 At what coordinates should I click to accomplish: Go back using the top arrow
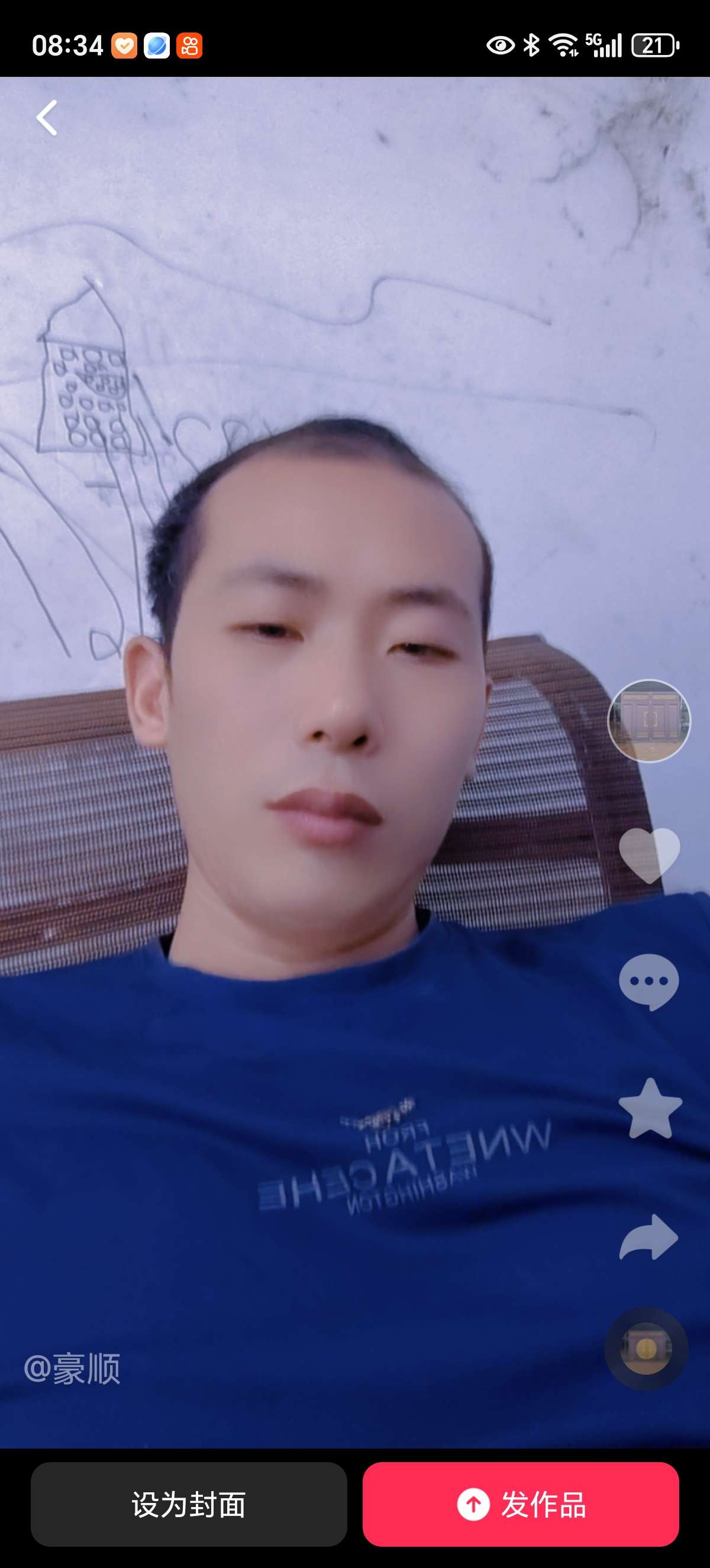(47, 118)
